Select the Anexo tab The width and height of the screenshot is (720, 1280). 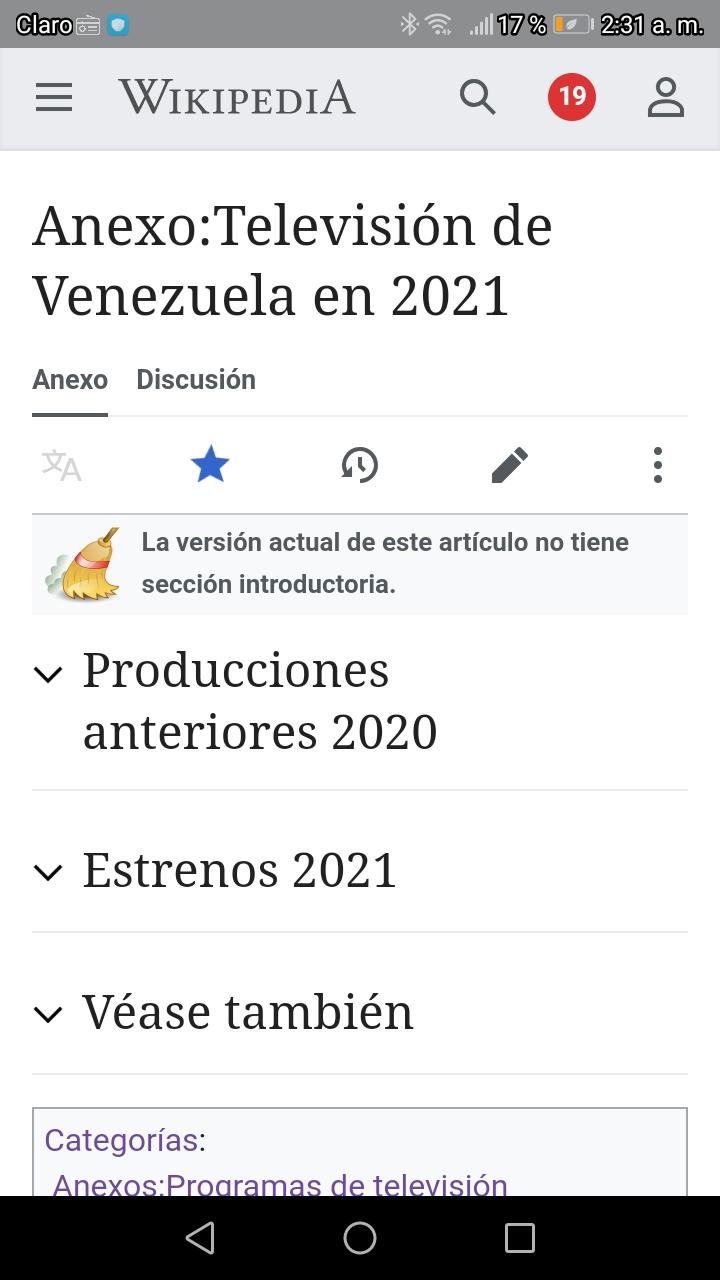pos(70,379)
